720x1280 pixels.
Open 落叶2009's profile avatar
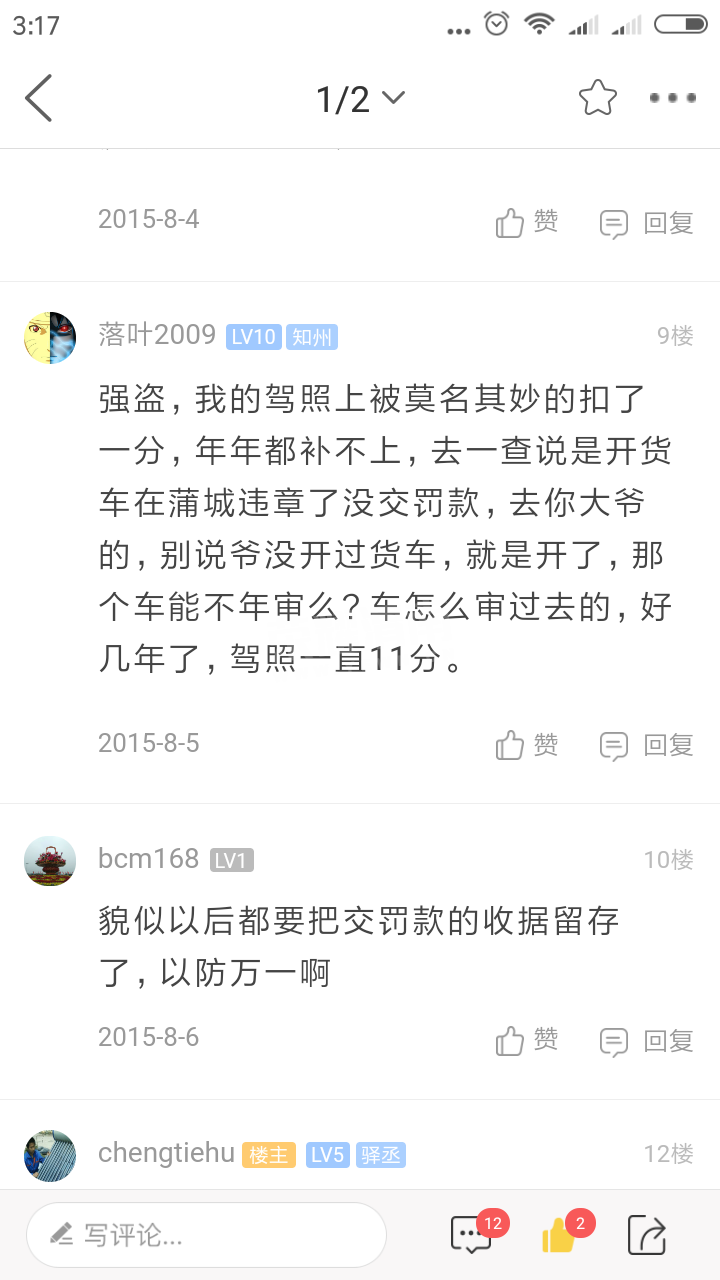coord(50,337)
